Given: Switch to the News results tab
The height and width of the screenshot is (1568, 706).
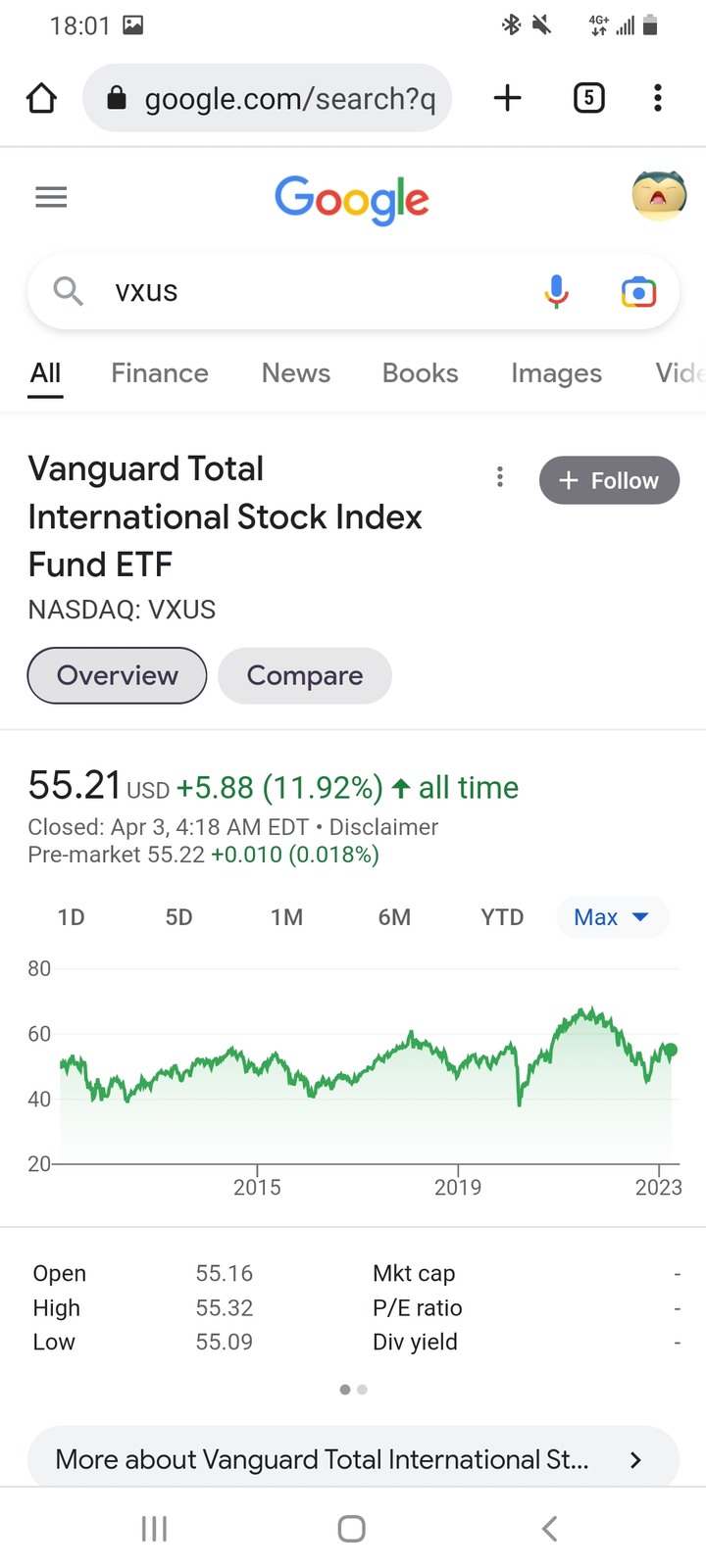Looking at the screenshot, I should pyautogui.click(x=296, y=373).
